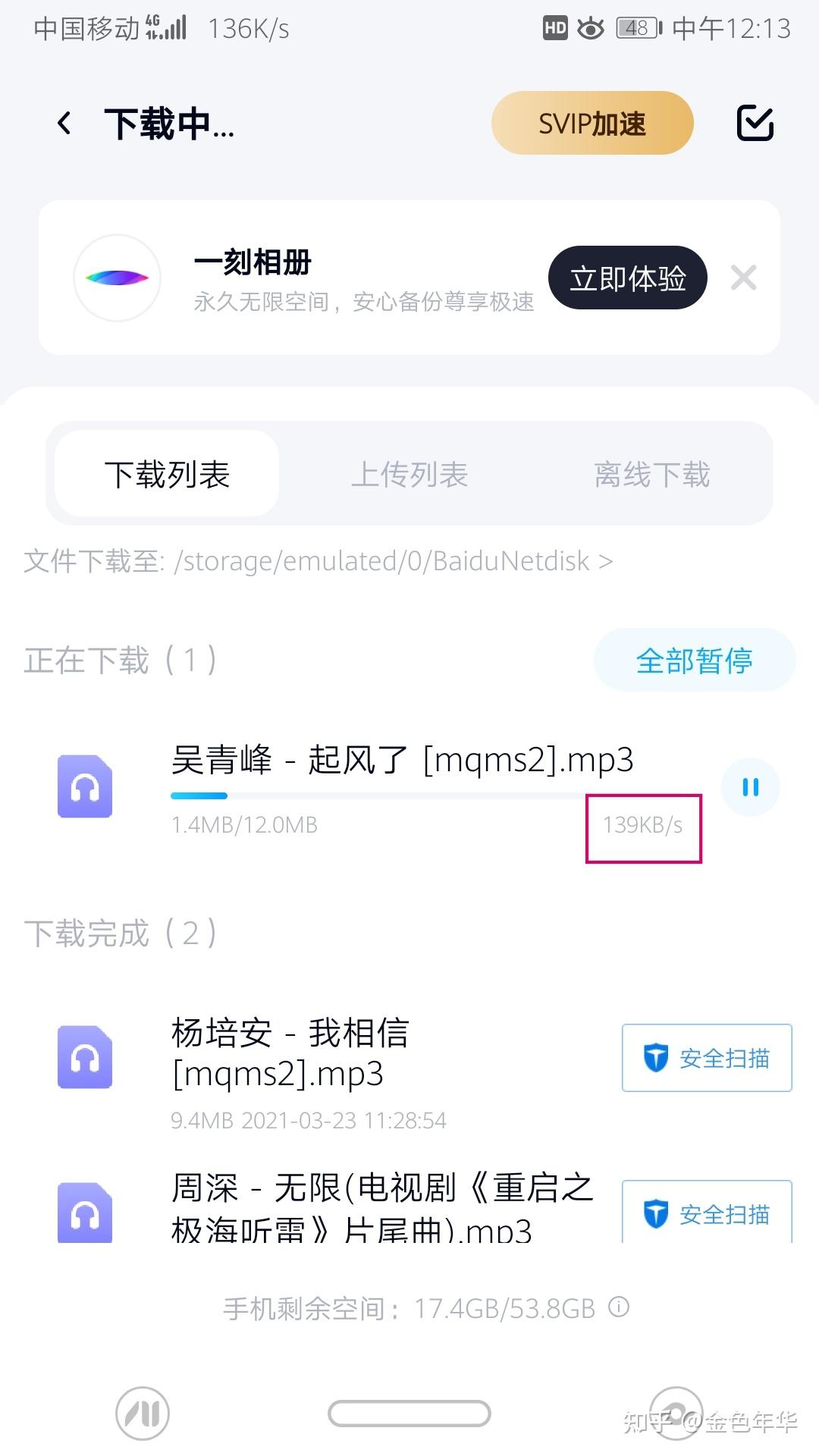Tap 立即体验 on 一刻相册 banner

pyautogui.click(x=627, y=278)
